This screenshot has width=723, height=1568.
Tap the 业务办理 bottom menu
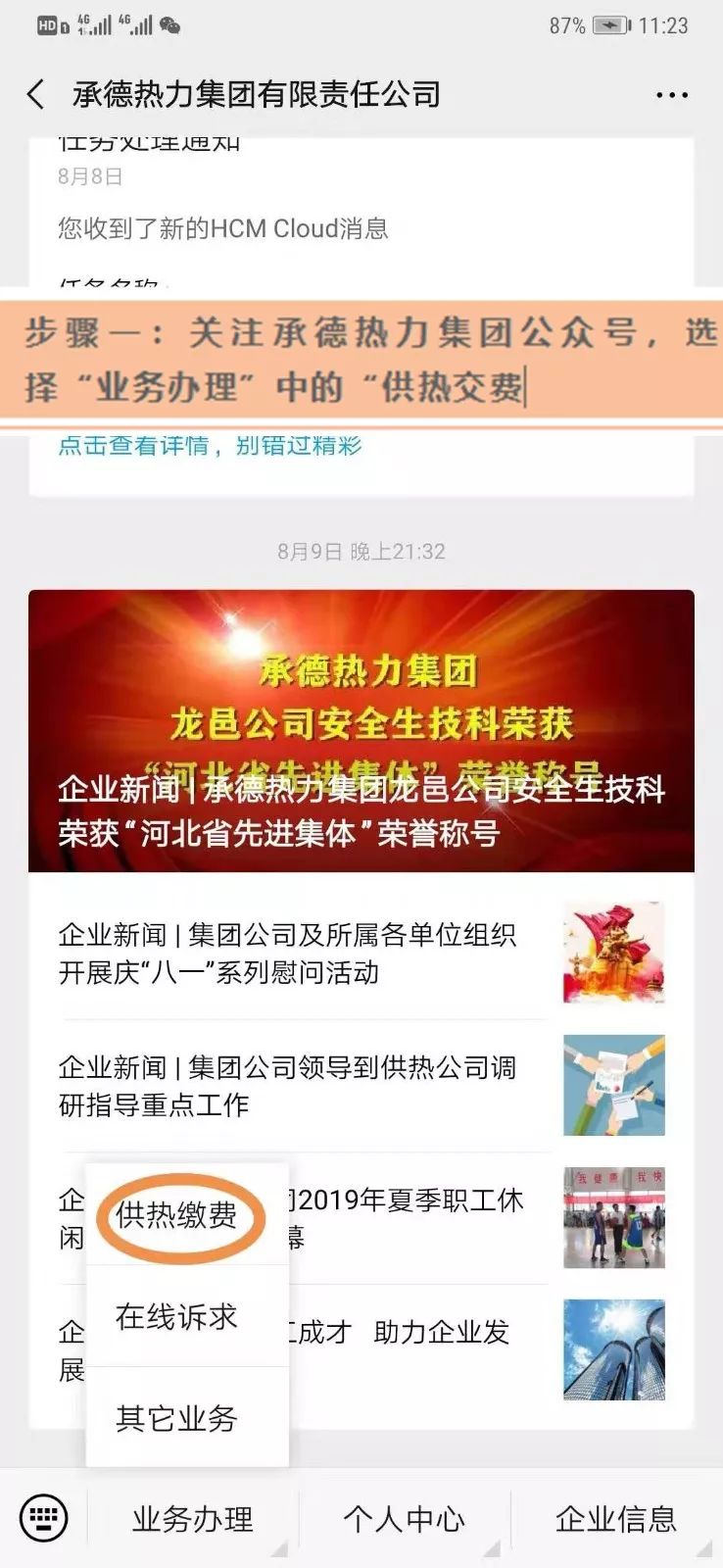point(193,1519)
